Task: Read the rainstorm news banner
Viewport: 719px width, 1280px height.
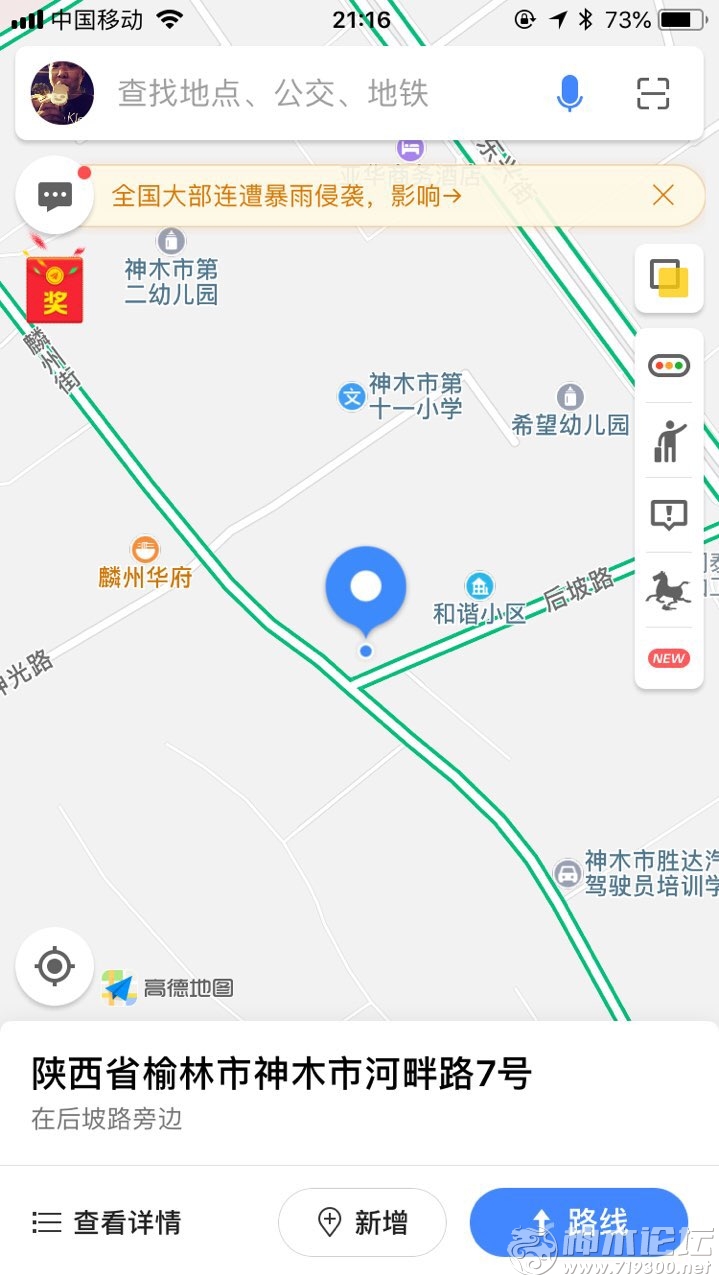Action: click(286, 195)
